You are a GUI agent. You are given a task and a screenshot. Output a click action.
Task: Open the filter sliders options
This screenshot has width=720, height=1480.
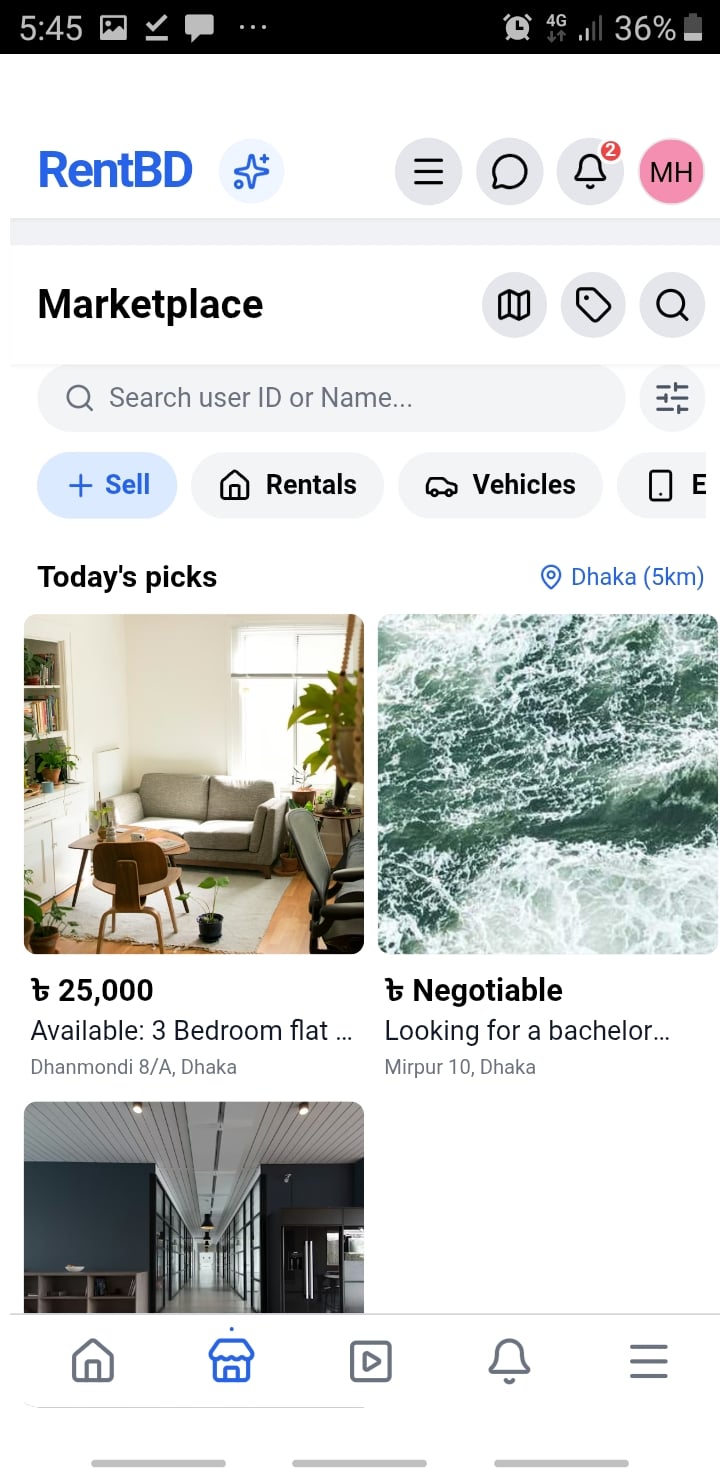(672, 398)
